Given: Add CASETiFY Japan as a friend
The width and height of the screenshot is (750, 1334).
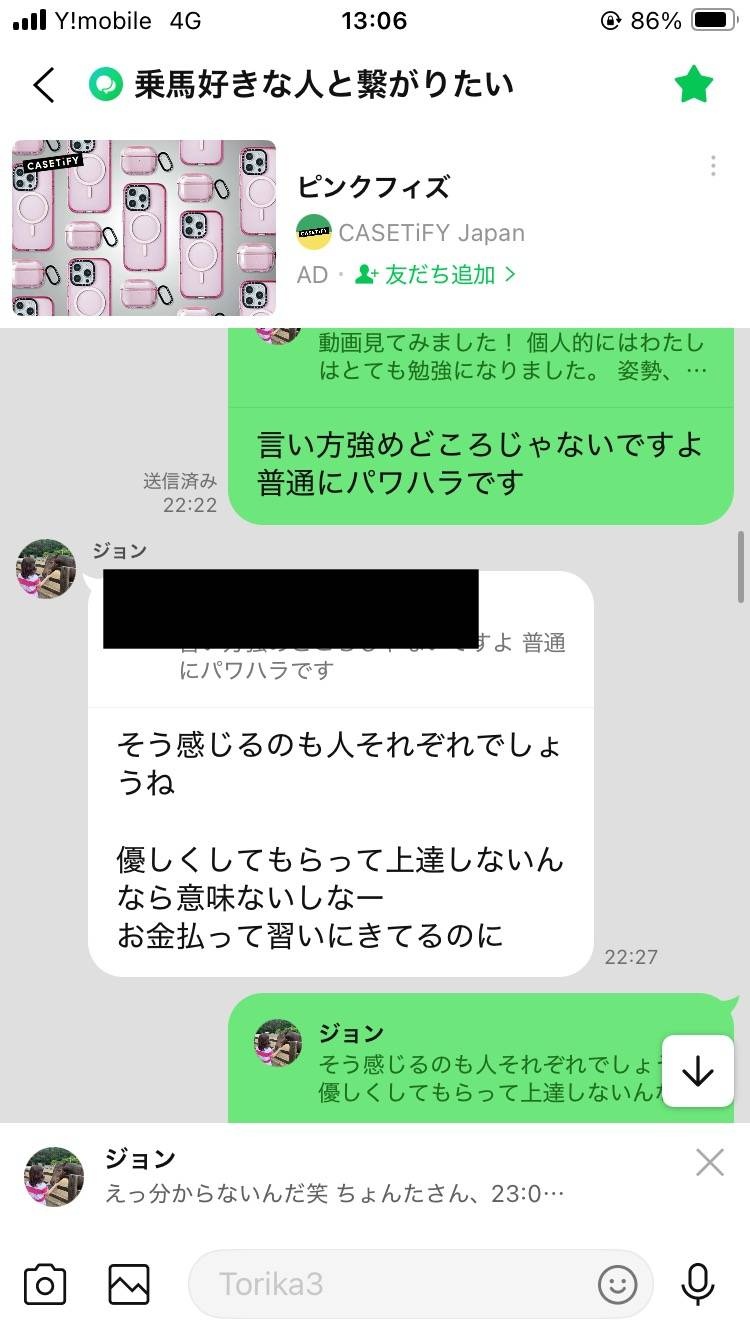Looking at the screenshot, I should pos(436,274).
